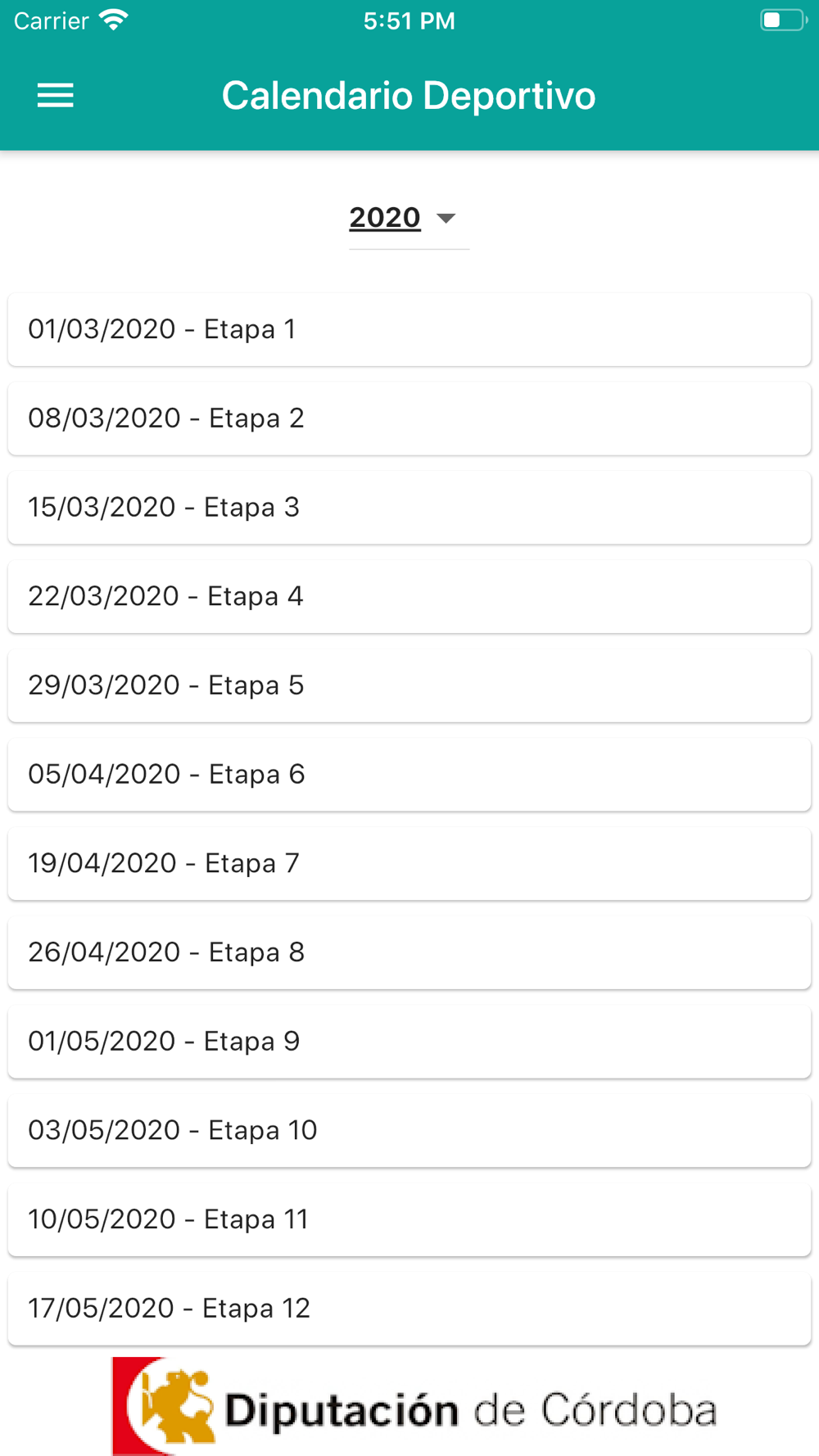Open 17/05/2020 - Etapa 12
This screenshot has height=1456, width=819.
[x=409, y=1309]
